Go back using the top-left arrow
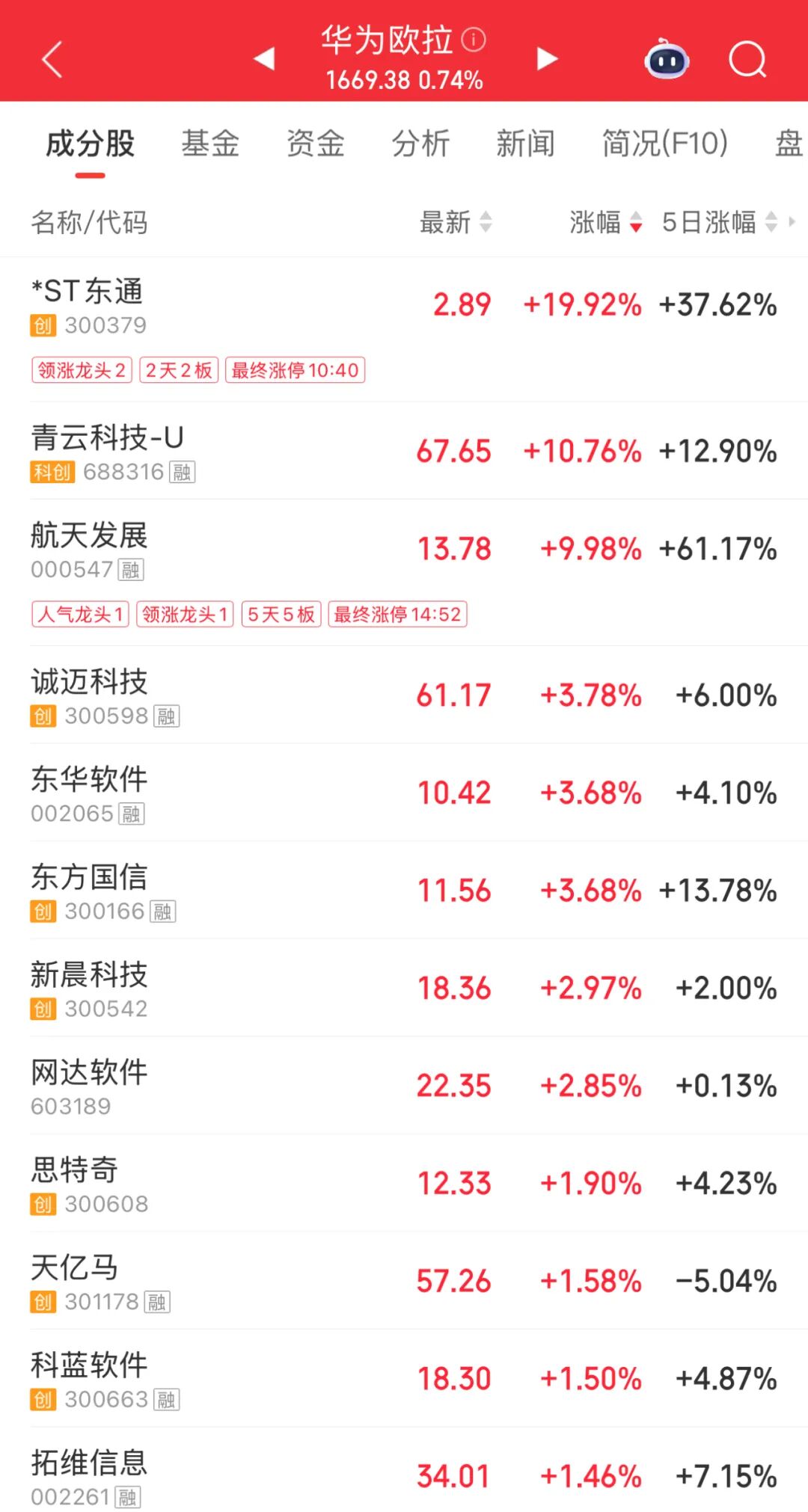Image resolution: width=808 pixels, height=1512 pixels. pyautogui.click(x=52, y=60)
